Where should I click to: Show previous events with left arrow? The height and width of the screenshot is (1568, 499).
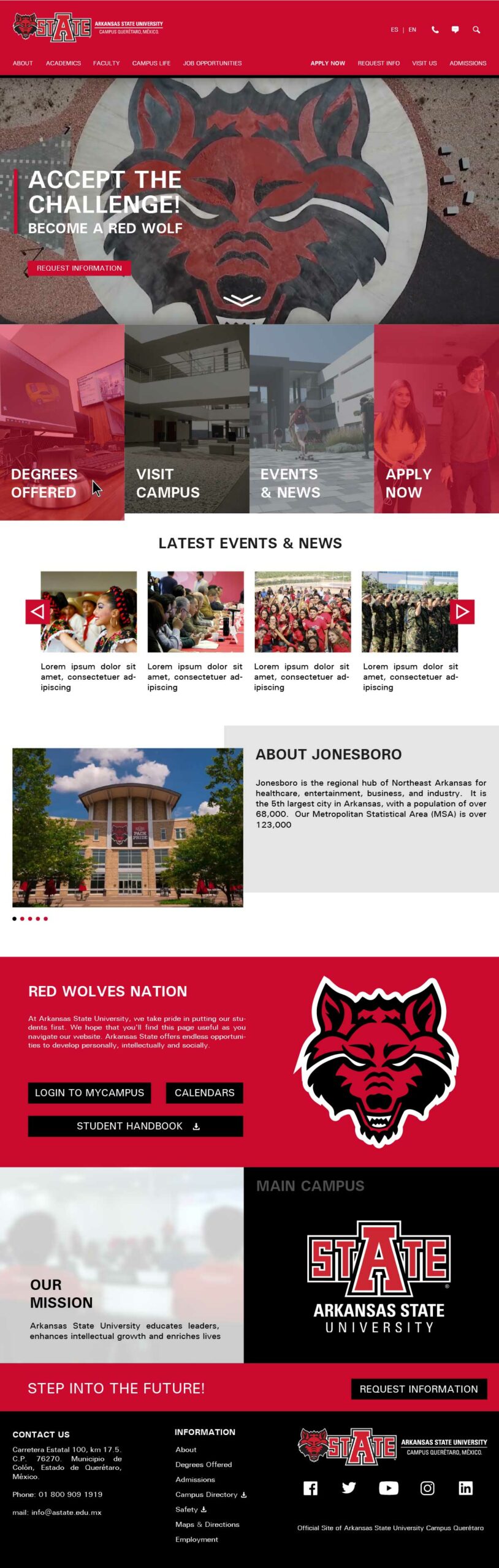click(x=37, y=611)
